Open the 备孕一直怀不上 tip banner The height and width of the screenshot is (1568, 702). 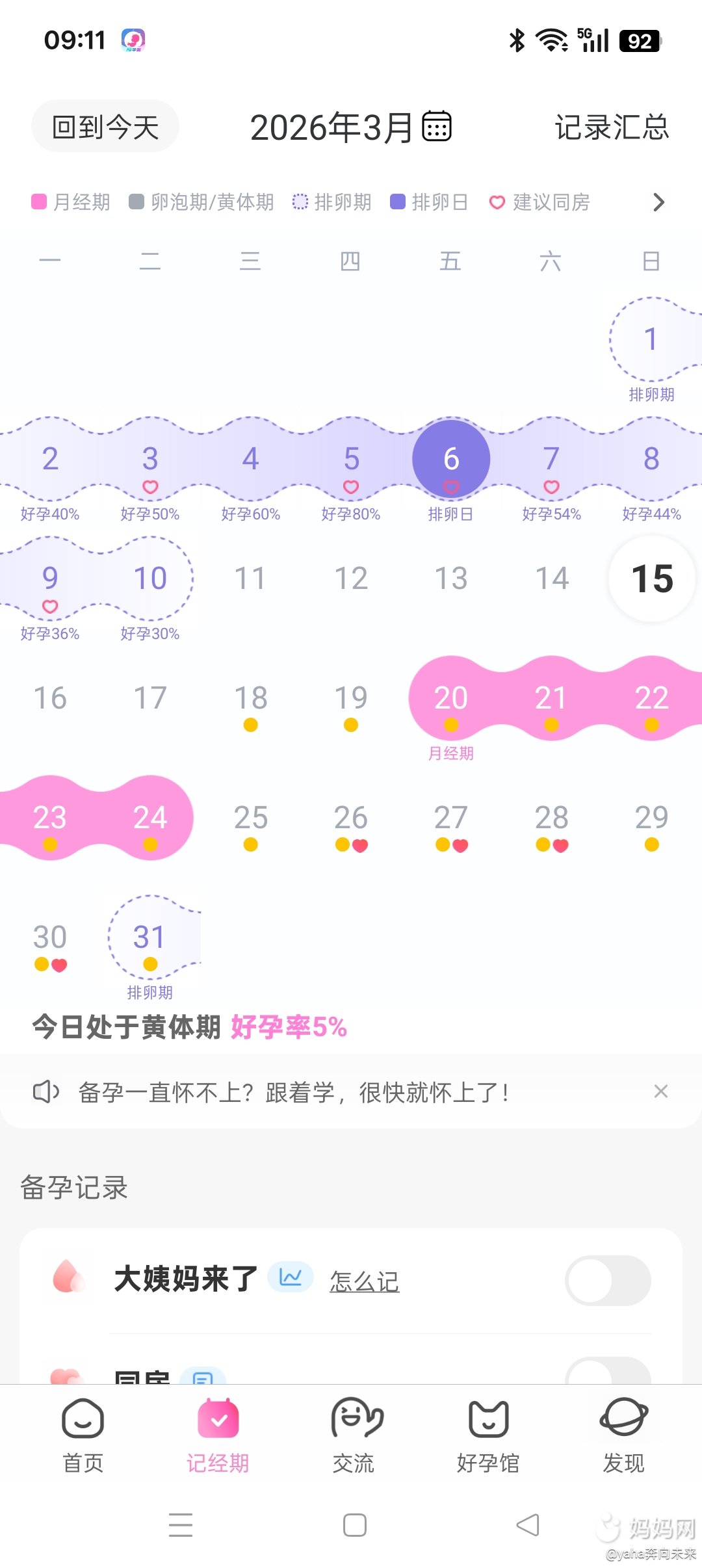click(x=292, y=1092)
